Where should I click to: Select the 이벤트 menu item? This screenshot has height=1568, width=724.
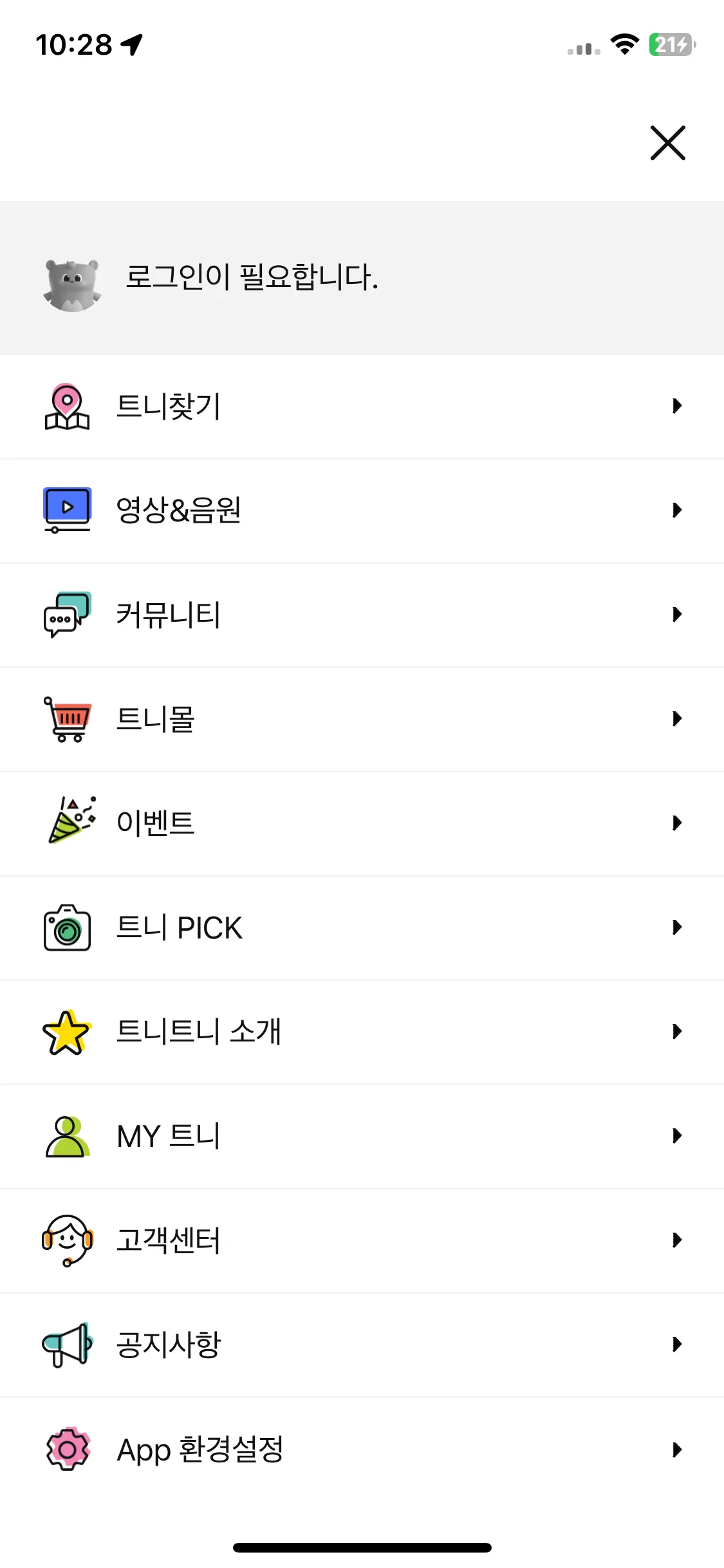pyautogui.click(x=362, y=823)
